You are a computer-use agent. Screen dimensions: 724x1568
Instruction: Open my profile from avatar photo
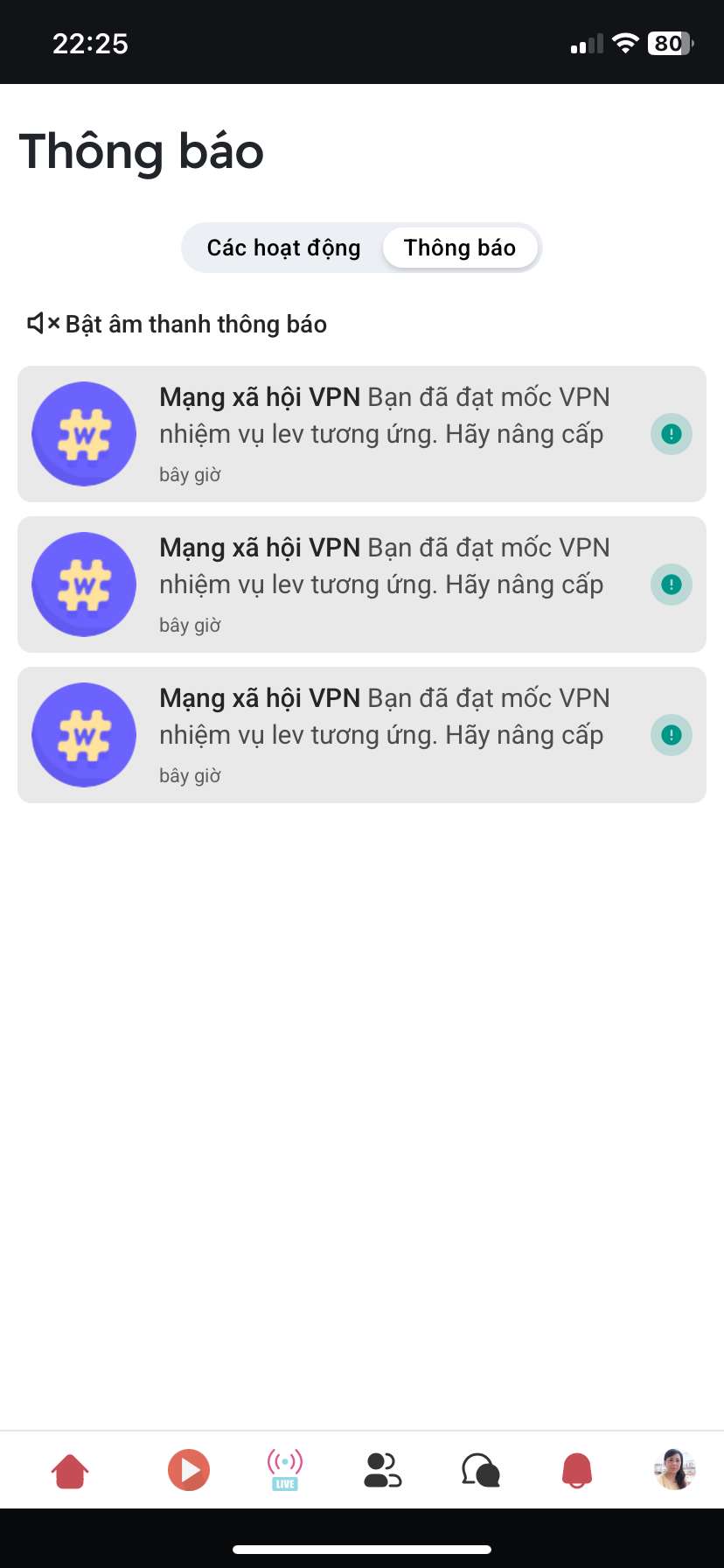coord(674,1470)
